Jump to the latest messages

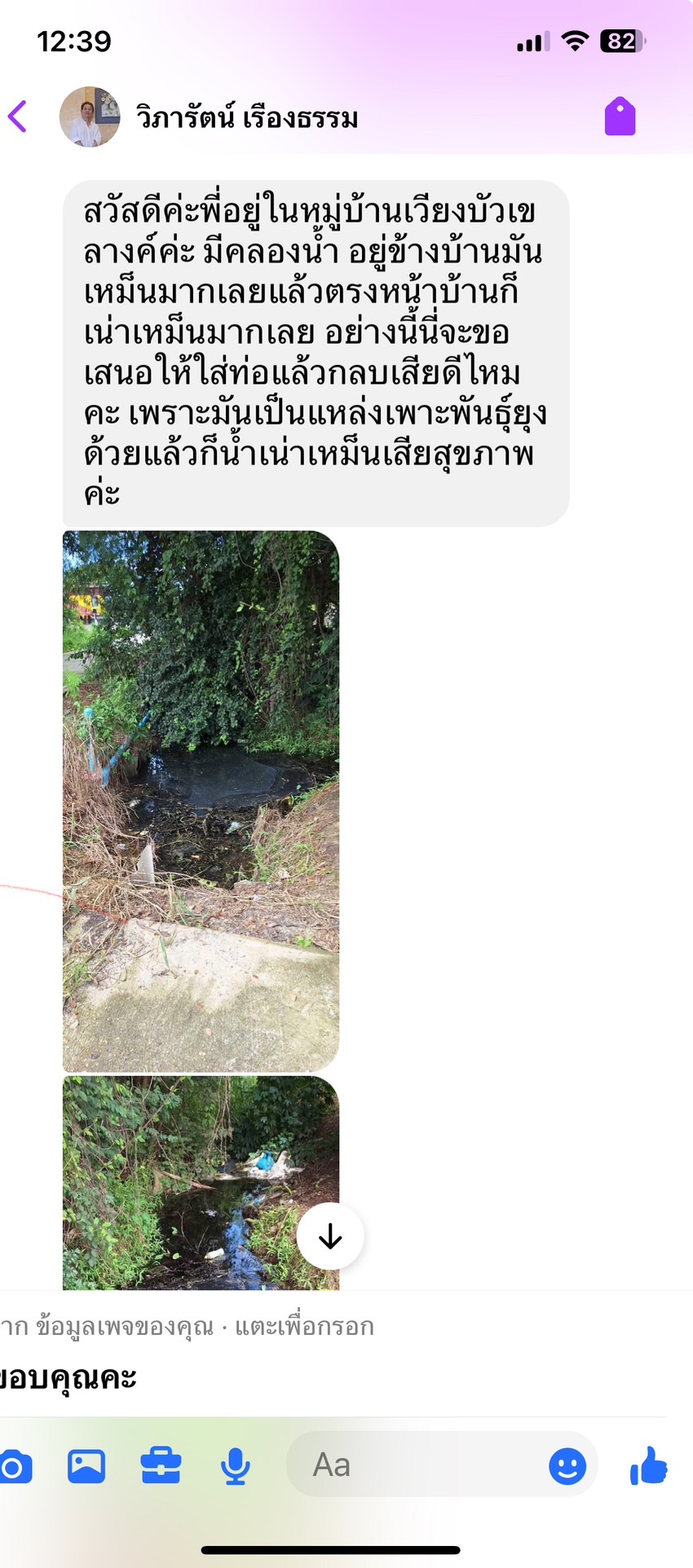[x=330, y=1236]
